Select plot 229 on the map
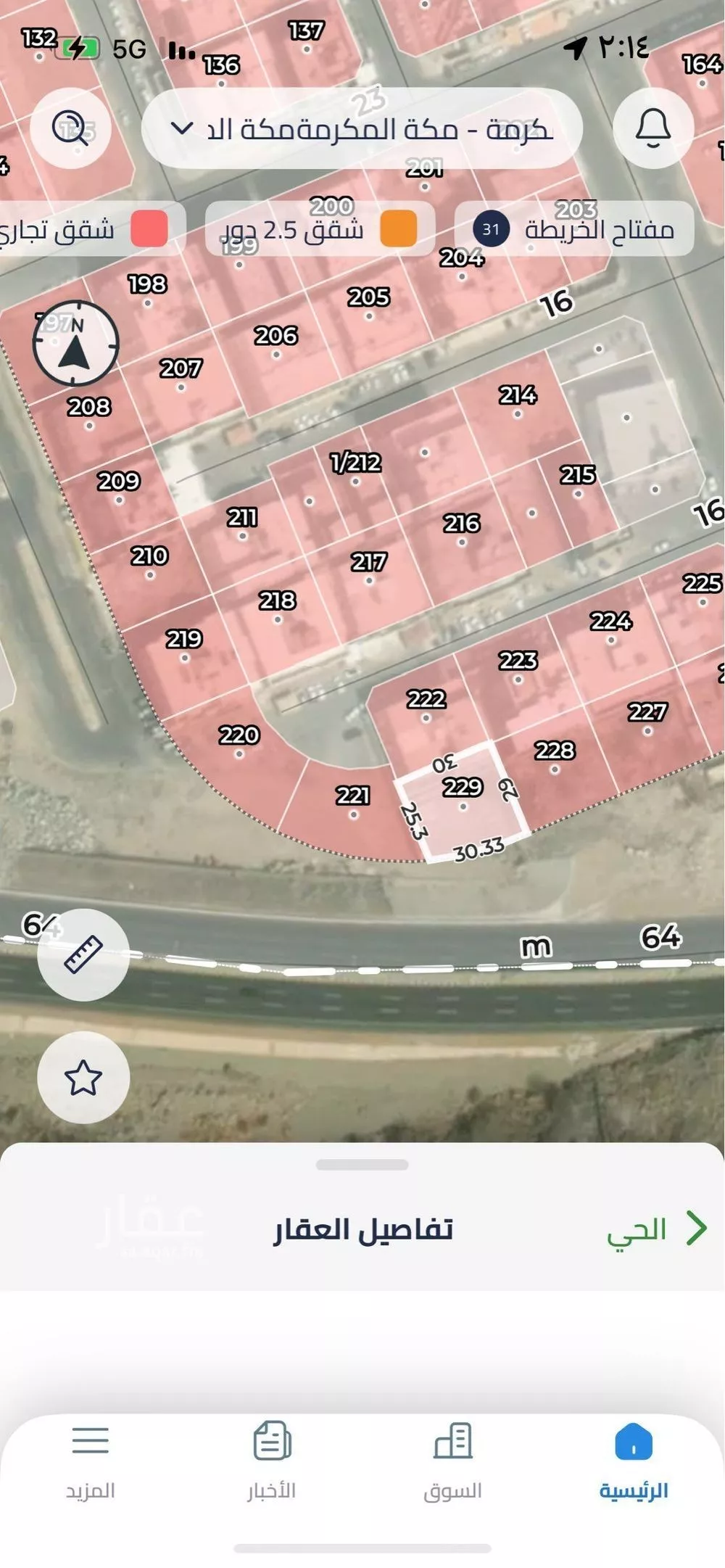The width and height of the screenshot is (725, 1568). point(462,798)
